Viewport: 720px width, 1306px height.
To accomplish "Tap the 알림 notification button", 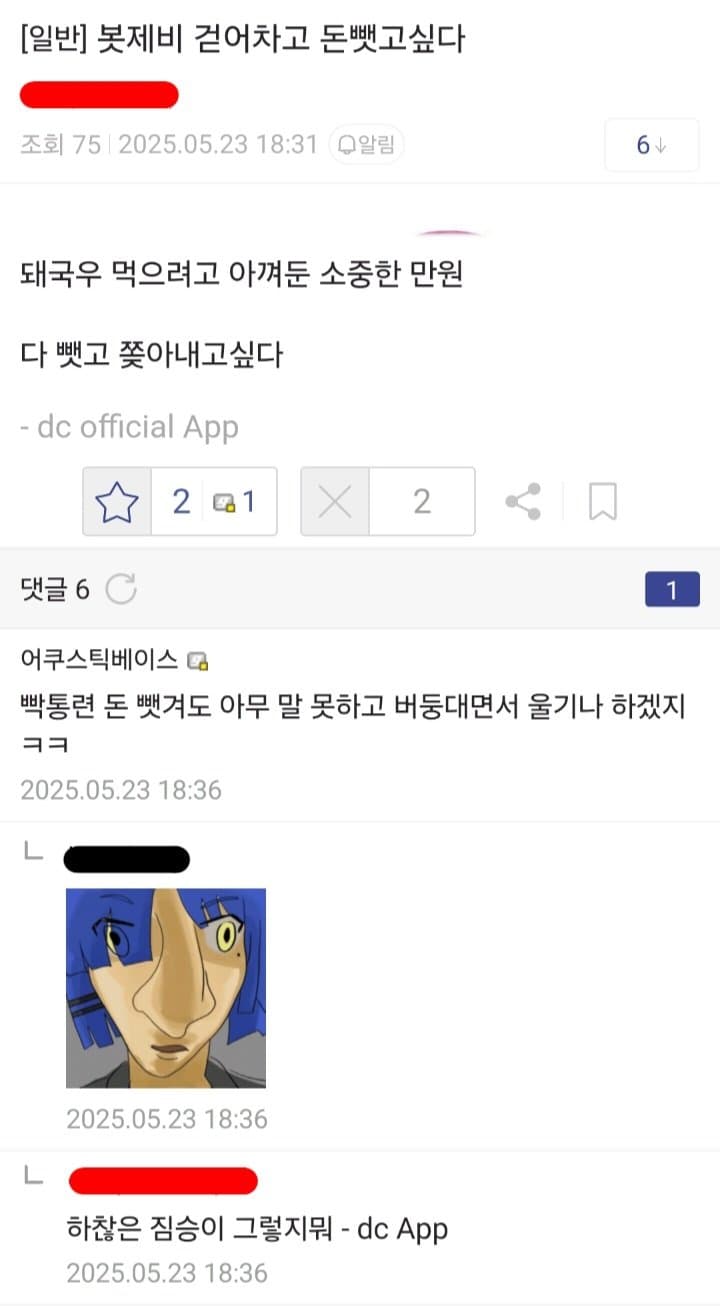I will (x=366, y=145).
